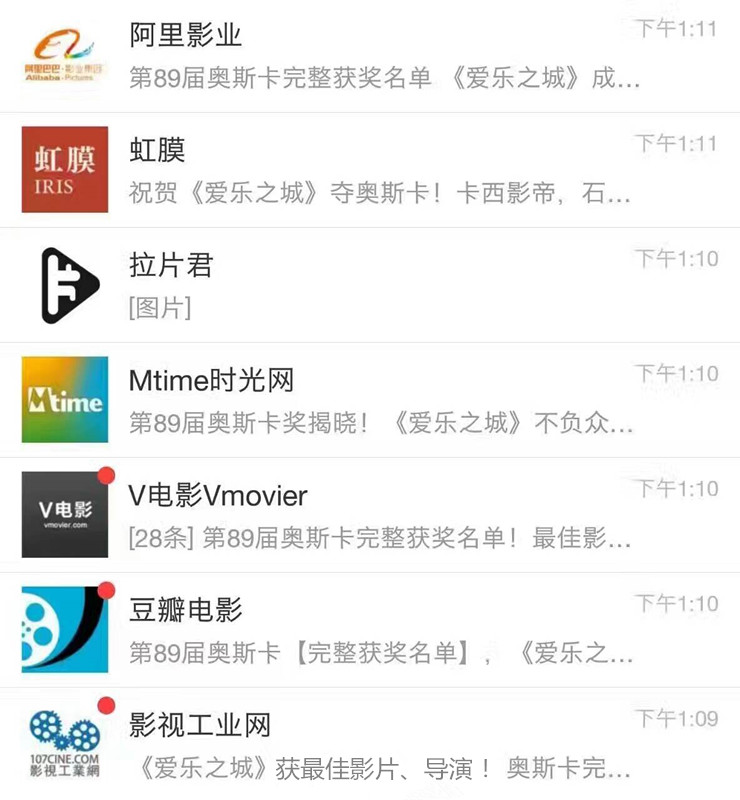Open the 拉片君 [图片] message preview
The image size is (740, 800).
coord(160,310)
